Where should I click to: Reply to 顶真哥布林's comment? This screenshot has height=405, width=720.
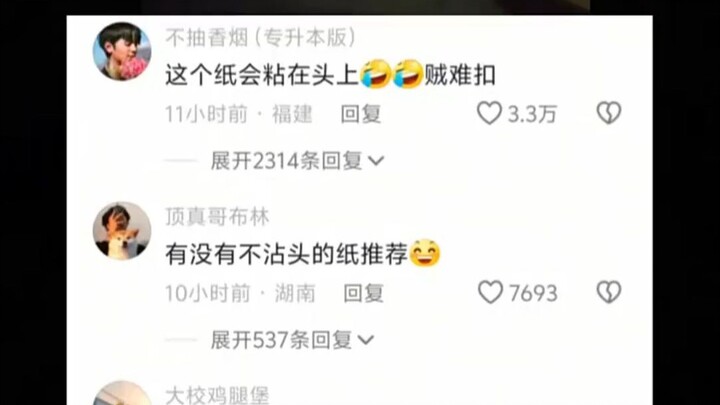coord(363,293)
